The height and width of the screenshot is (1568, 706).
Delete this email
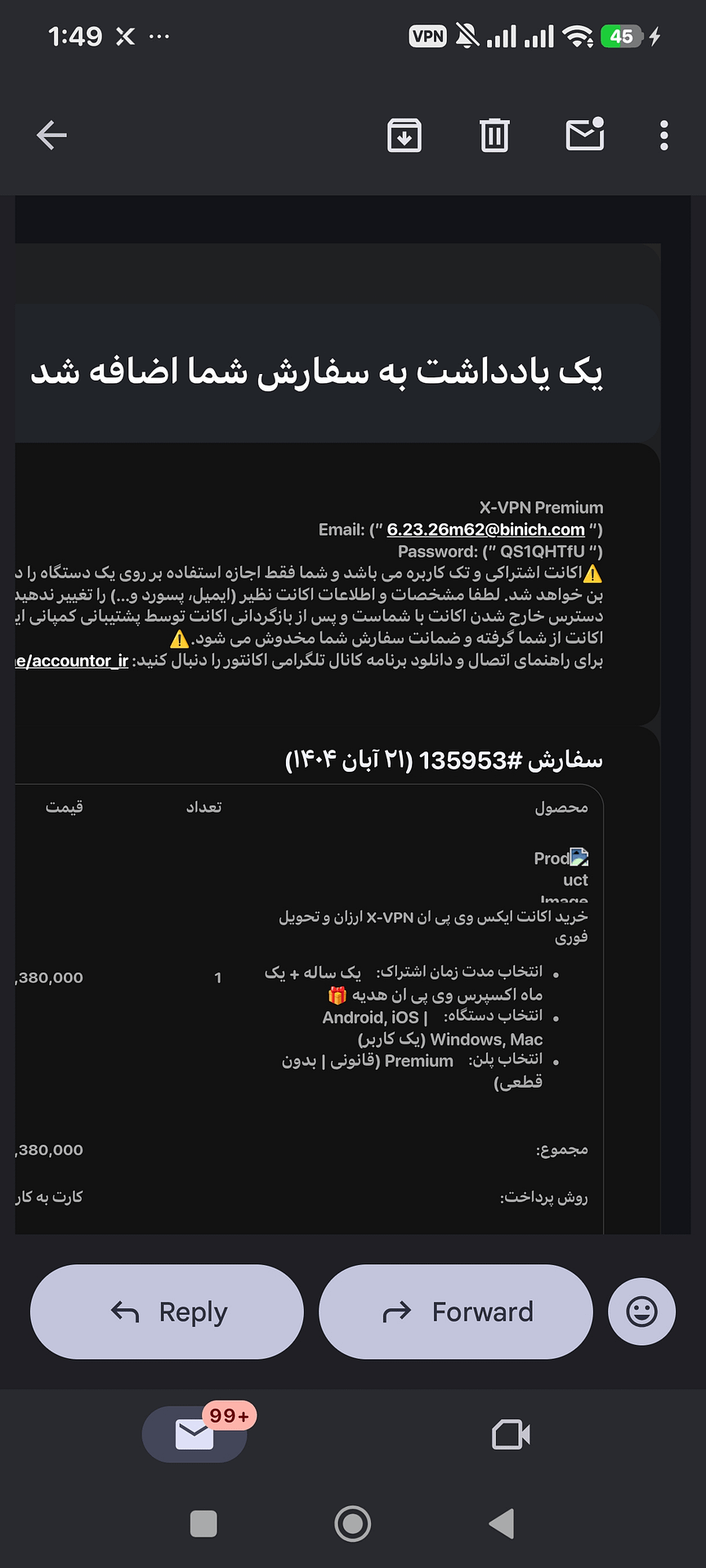[x=494, y=135]
